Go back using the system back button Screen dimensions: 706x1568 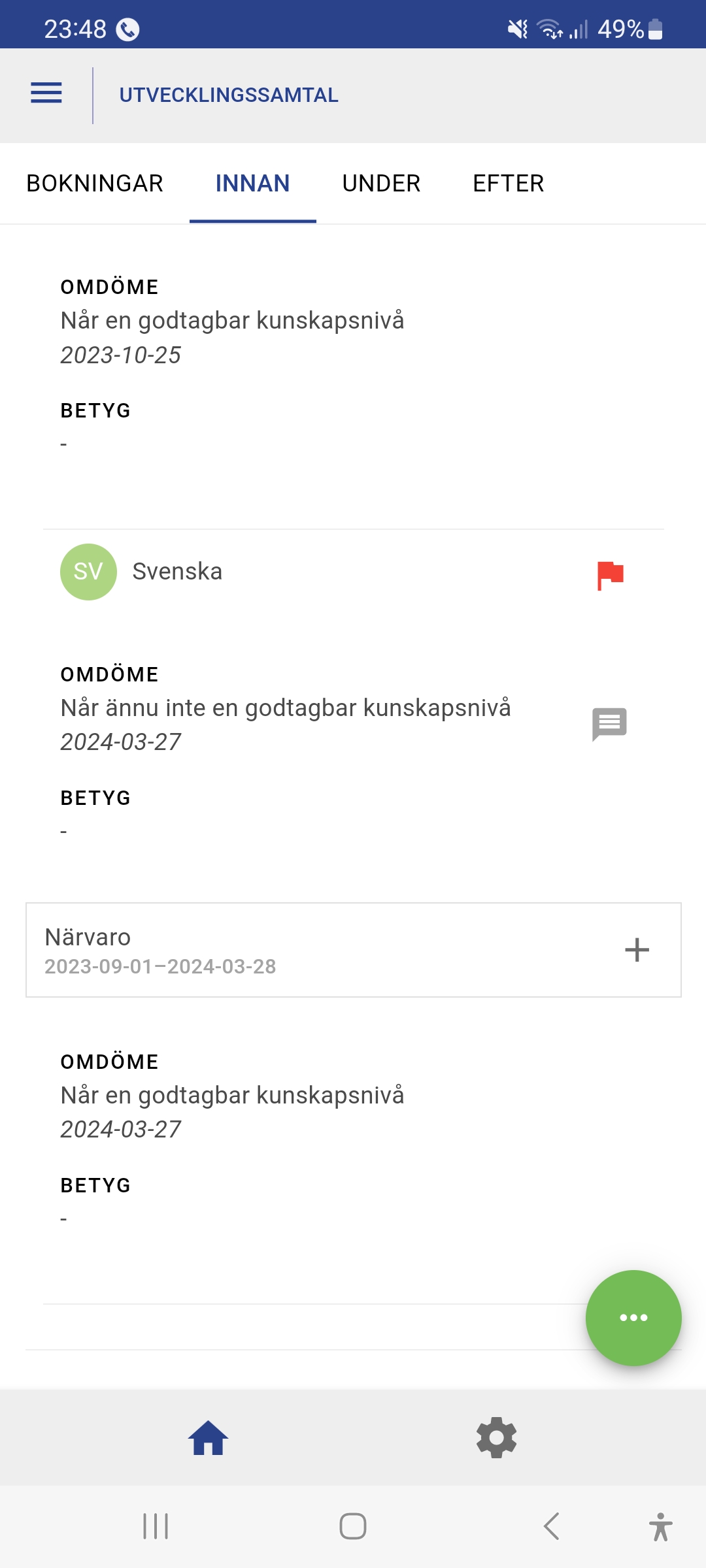pyautogui.click(x=551, y=1527)
